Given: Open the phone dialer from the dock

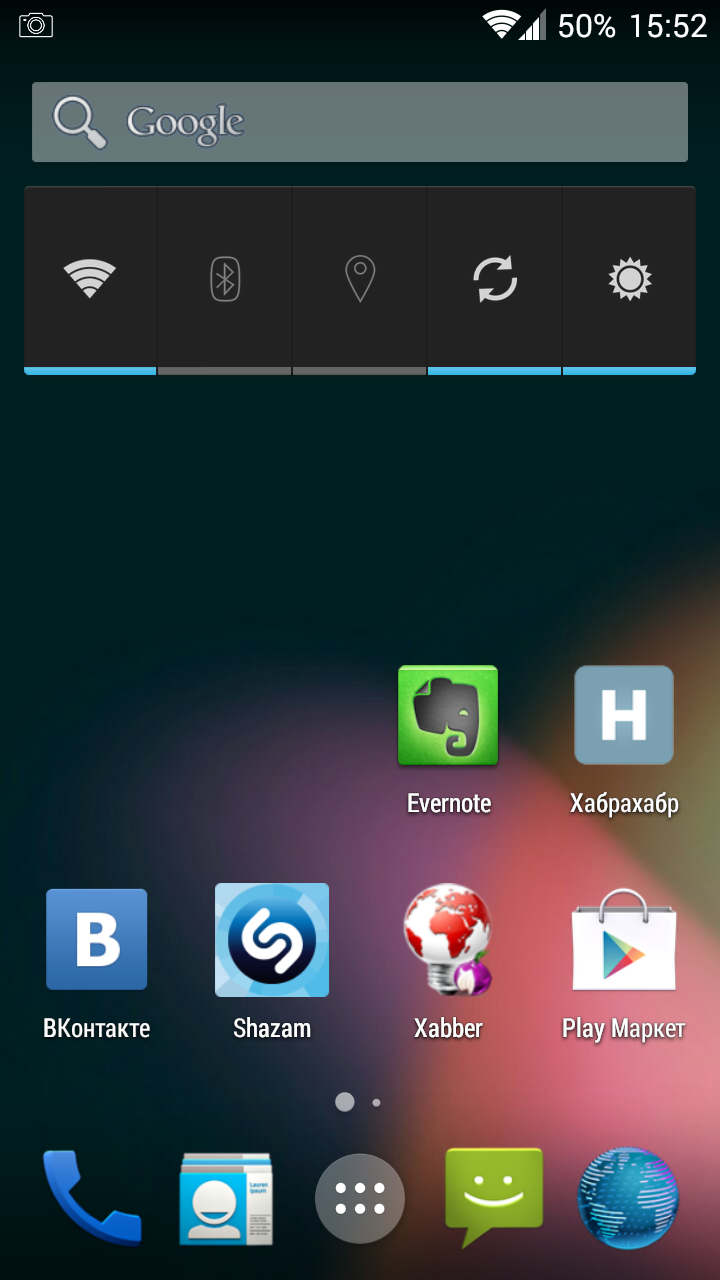Looking at the screenshot, I should pyautogui.click(x=90, y=1197).
